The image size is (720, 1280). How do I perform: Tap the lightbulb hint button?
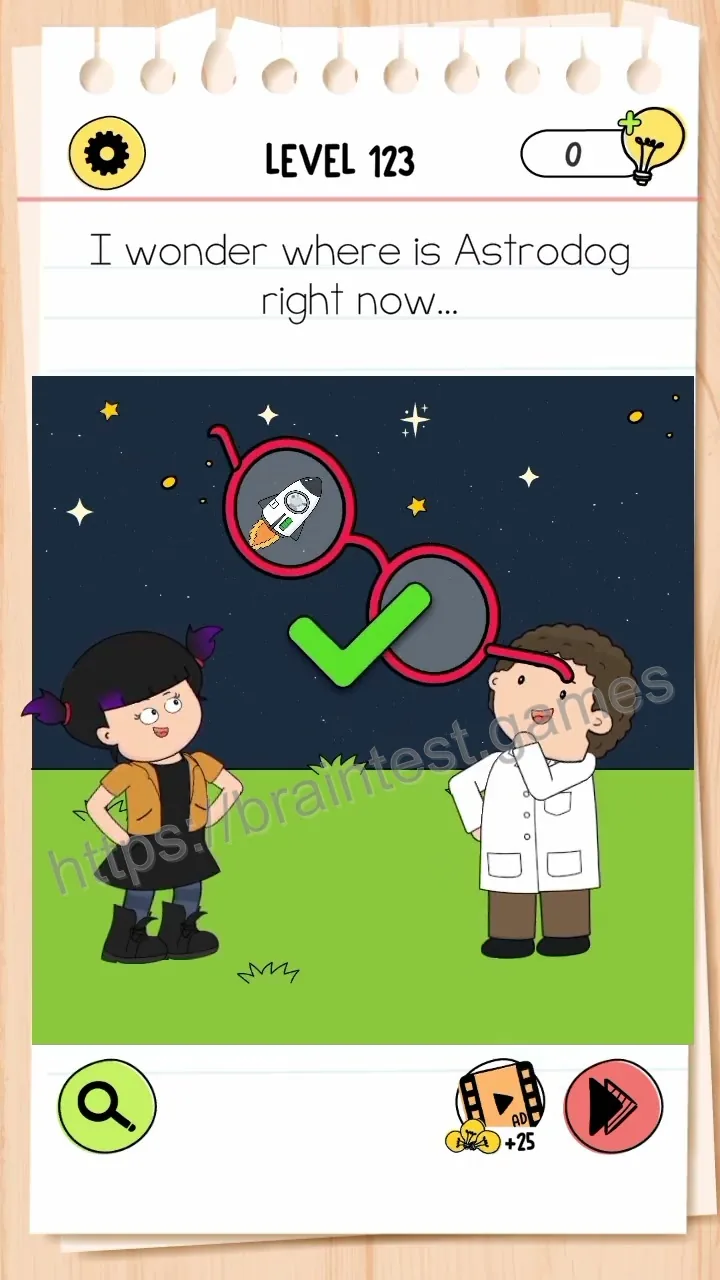coord(651,147)
